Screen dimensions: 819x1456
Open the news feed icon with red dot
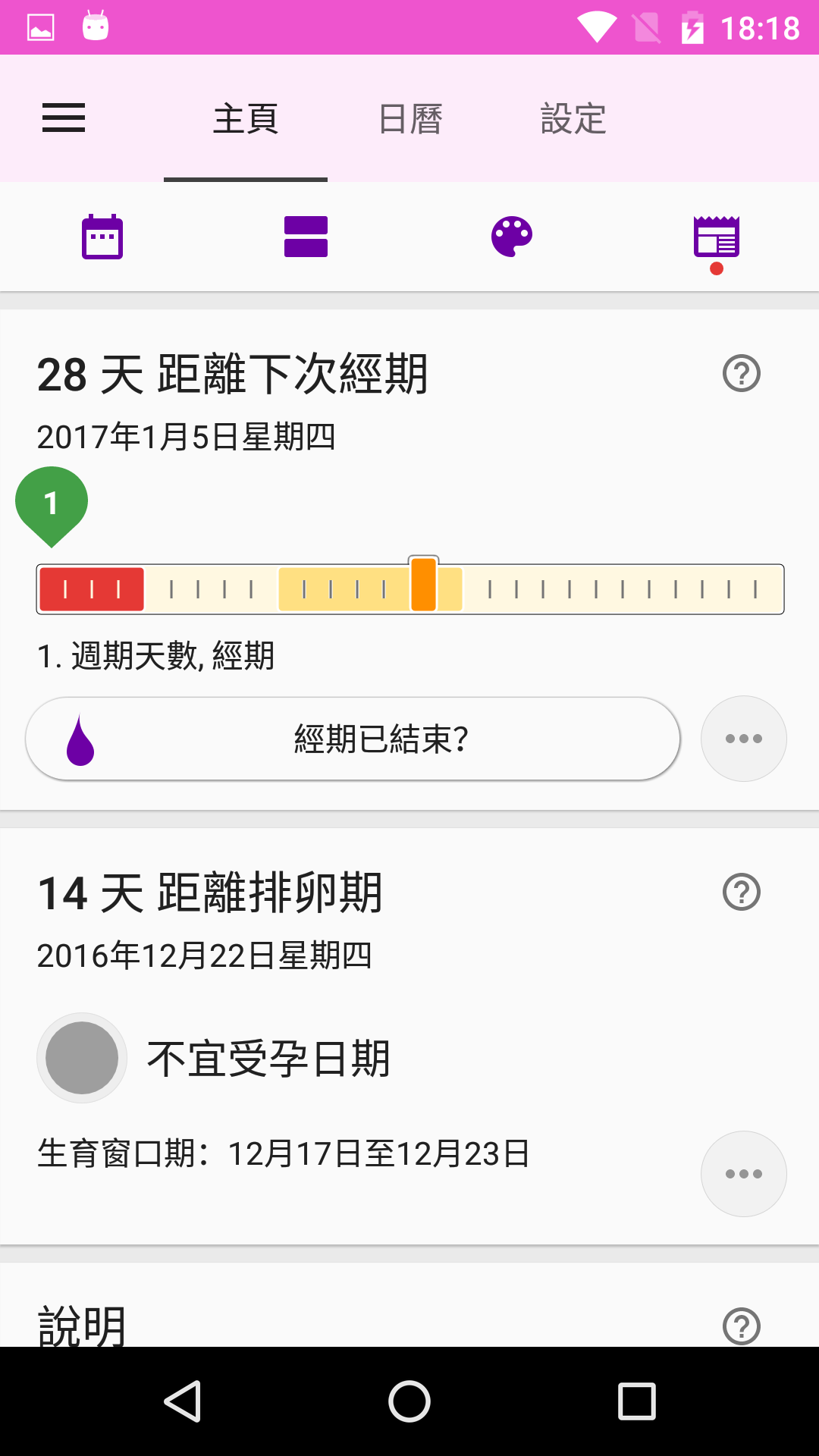pos(717,239)
